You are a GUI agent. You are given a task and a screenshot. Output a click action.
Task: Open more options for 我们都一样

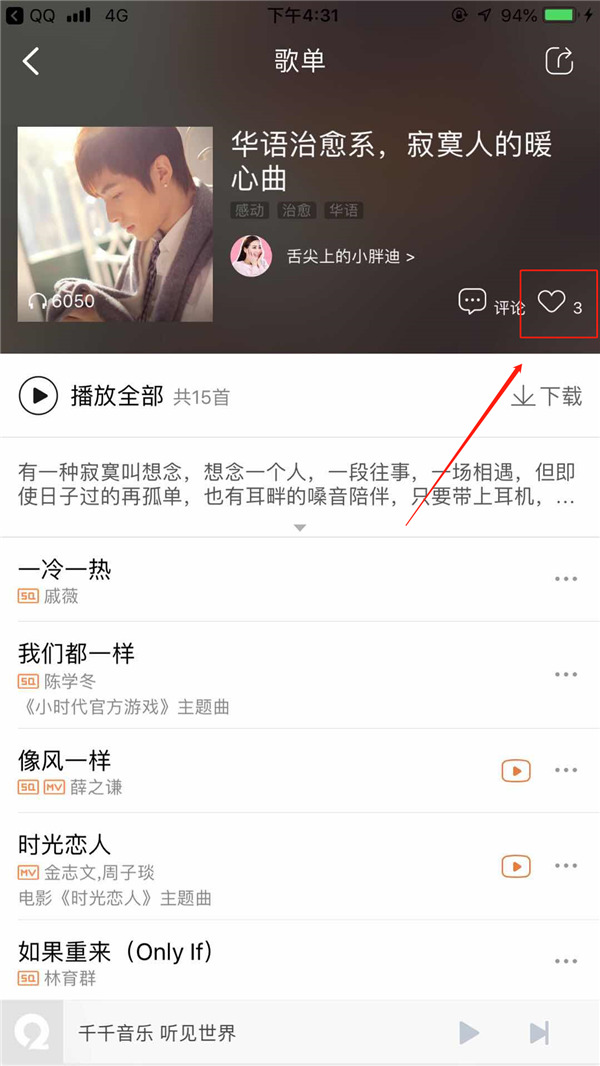[566, 675]
